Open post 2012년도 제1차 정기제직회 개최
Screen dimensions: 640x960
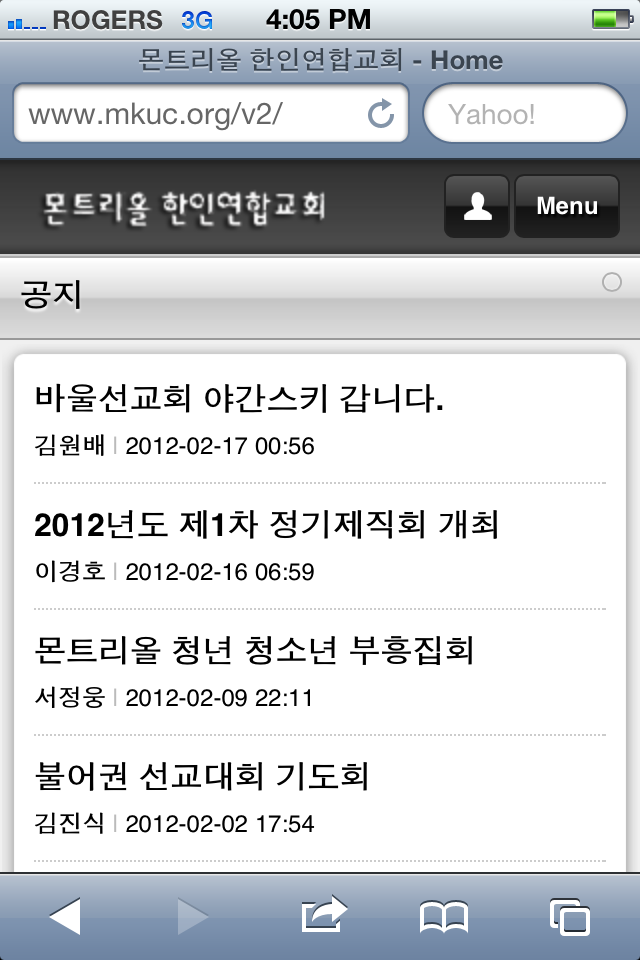click(x=266, y=525)
